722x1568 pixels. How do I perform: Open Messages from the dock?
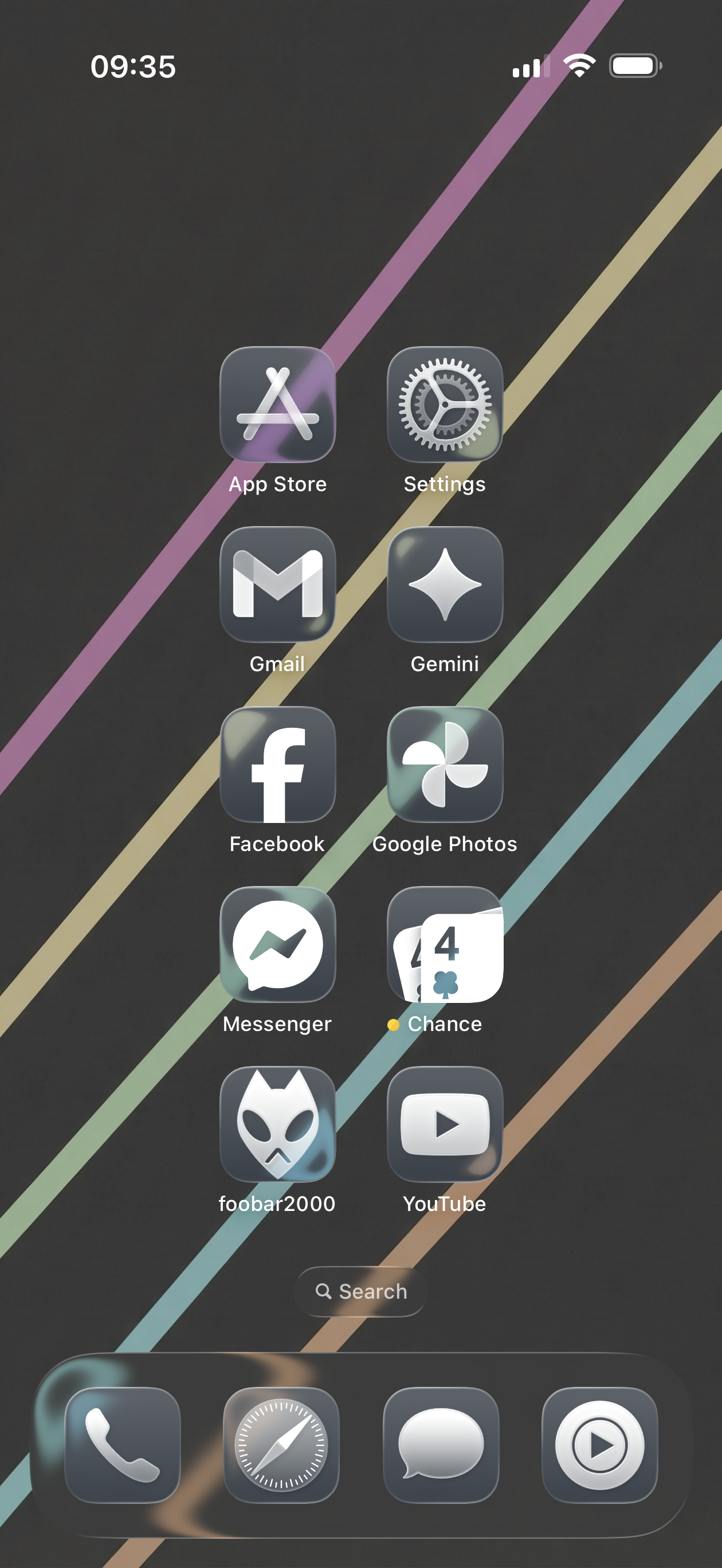coord(441,1444)
